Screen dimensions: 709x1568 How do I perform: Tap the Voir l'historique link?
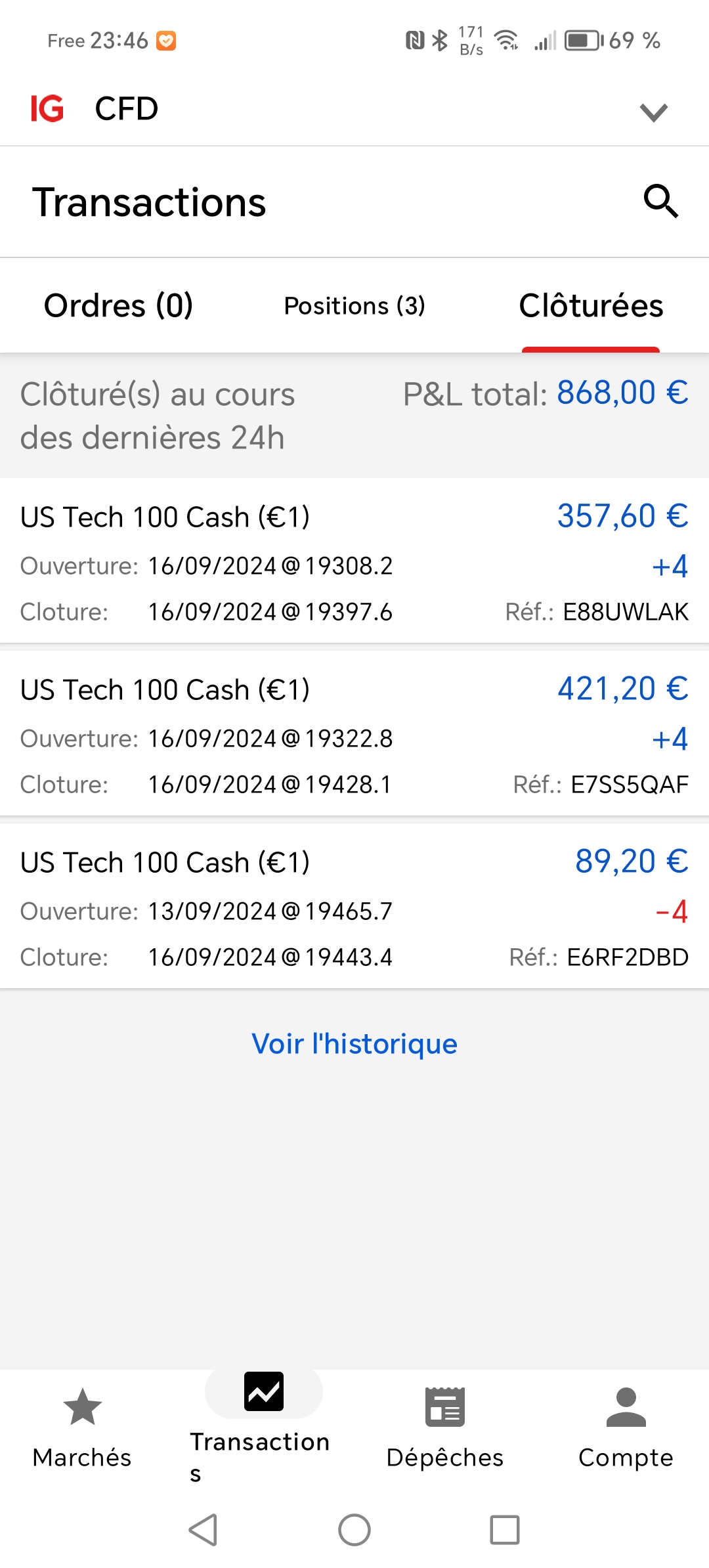pyautogui.click(x=354, y=1043)
